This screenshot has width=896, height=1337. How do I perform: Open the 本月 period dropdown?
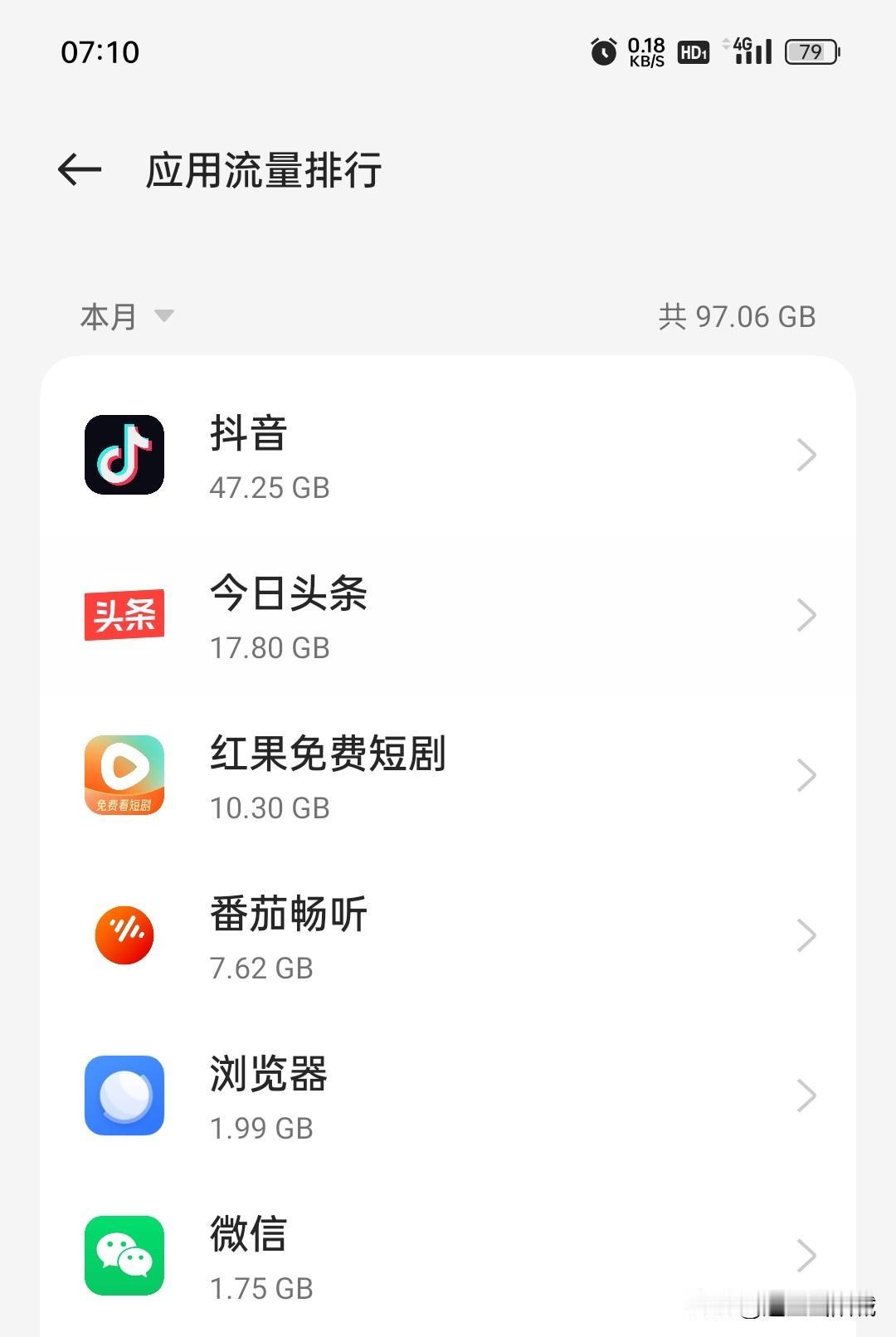click(127, 316)
